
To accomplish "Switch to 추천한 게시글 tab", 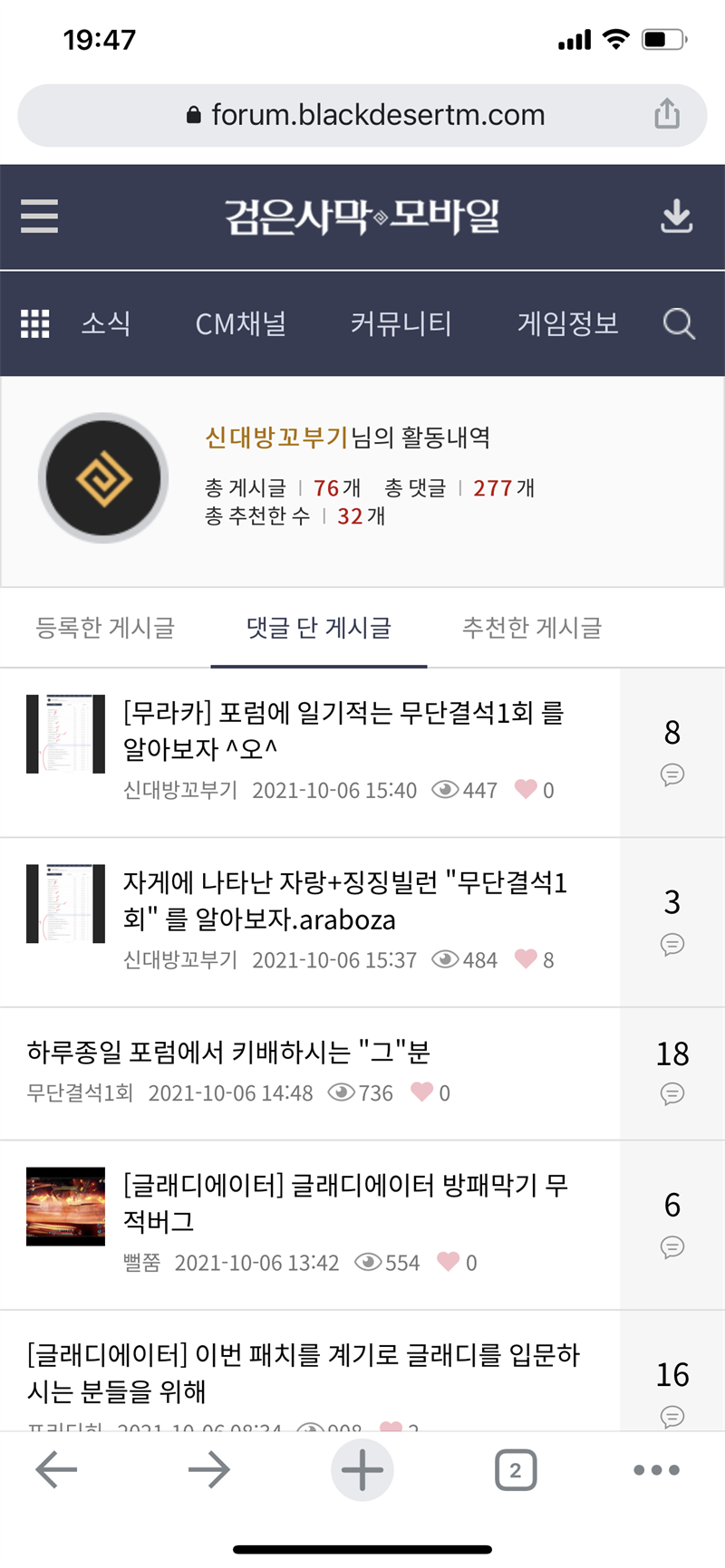I will point(532,628).
